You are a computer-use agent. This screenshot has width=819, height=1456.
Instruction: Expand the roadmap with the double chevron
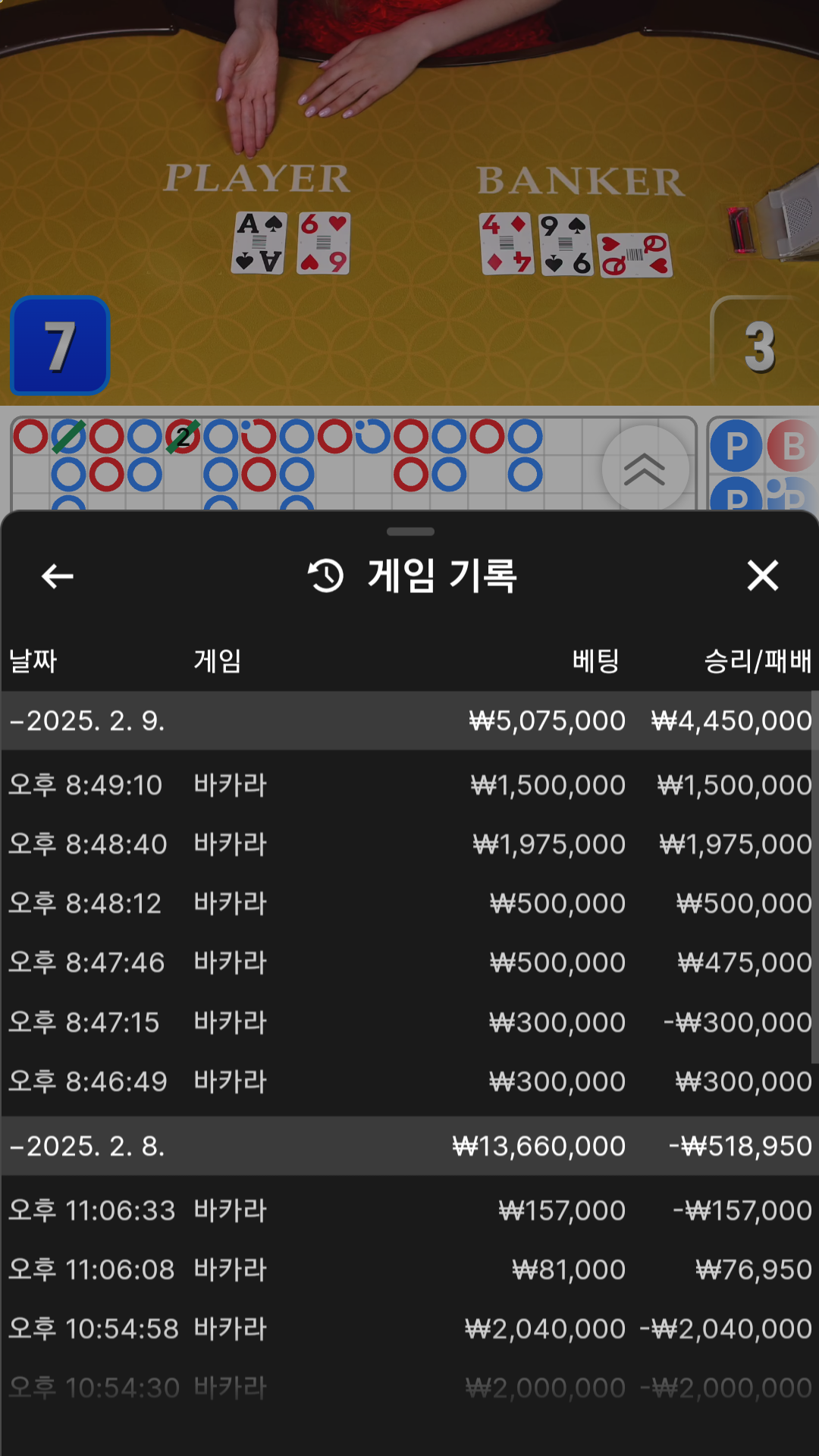645,469
